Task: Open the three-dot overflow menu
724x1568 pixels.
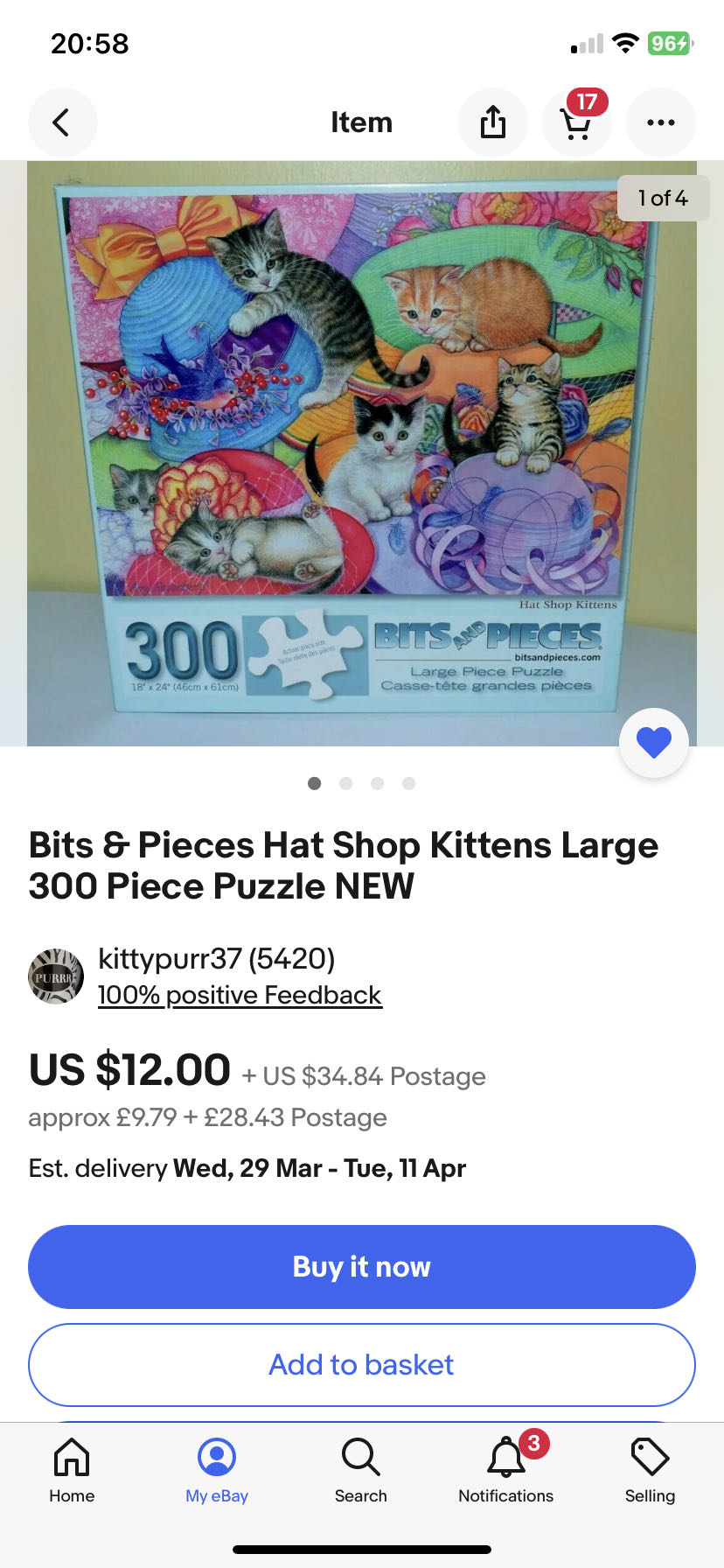Action: point(661,122)
